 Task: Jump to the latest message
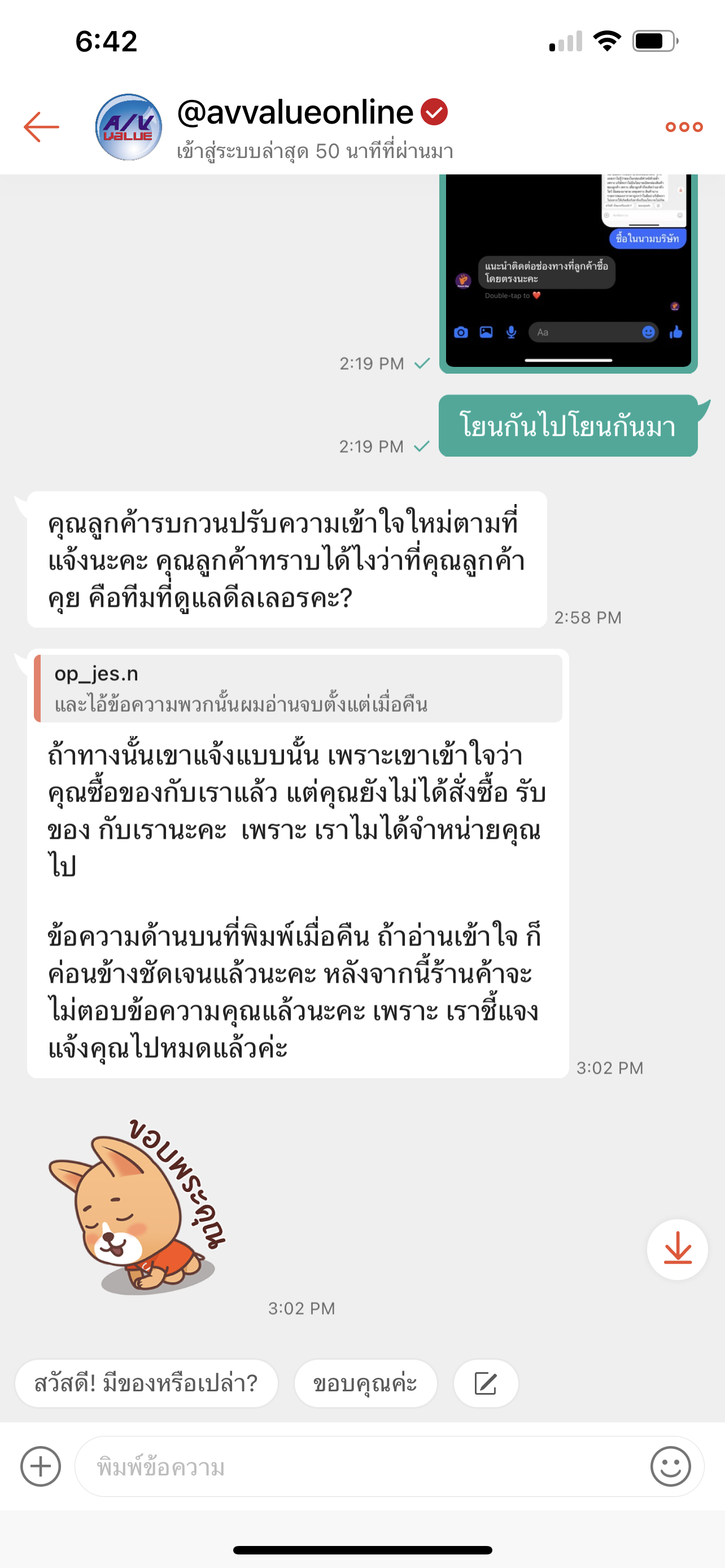tap(677, 1249)
